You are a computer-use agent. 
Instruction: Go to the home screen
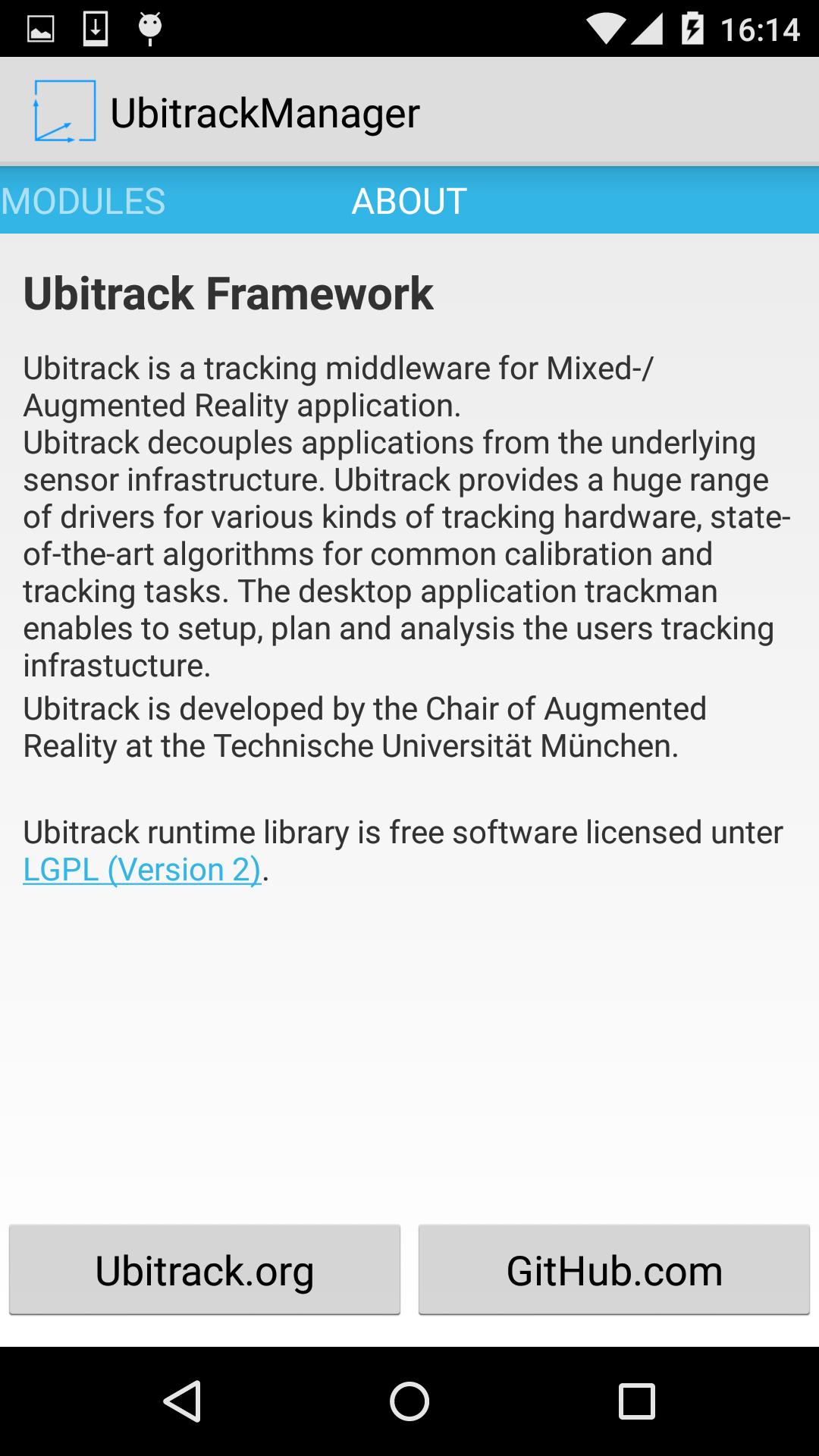409,1401
